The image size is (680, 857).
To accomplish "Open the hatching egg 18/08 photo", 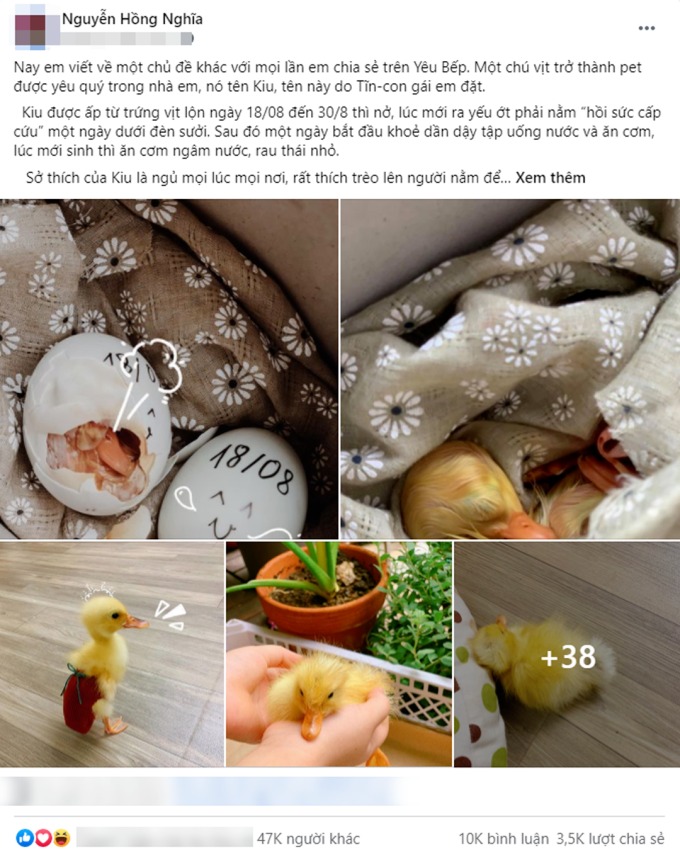I will [x=168, y=369].
